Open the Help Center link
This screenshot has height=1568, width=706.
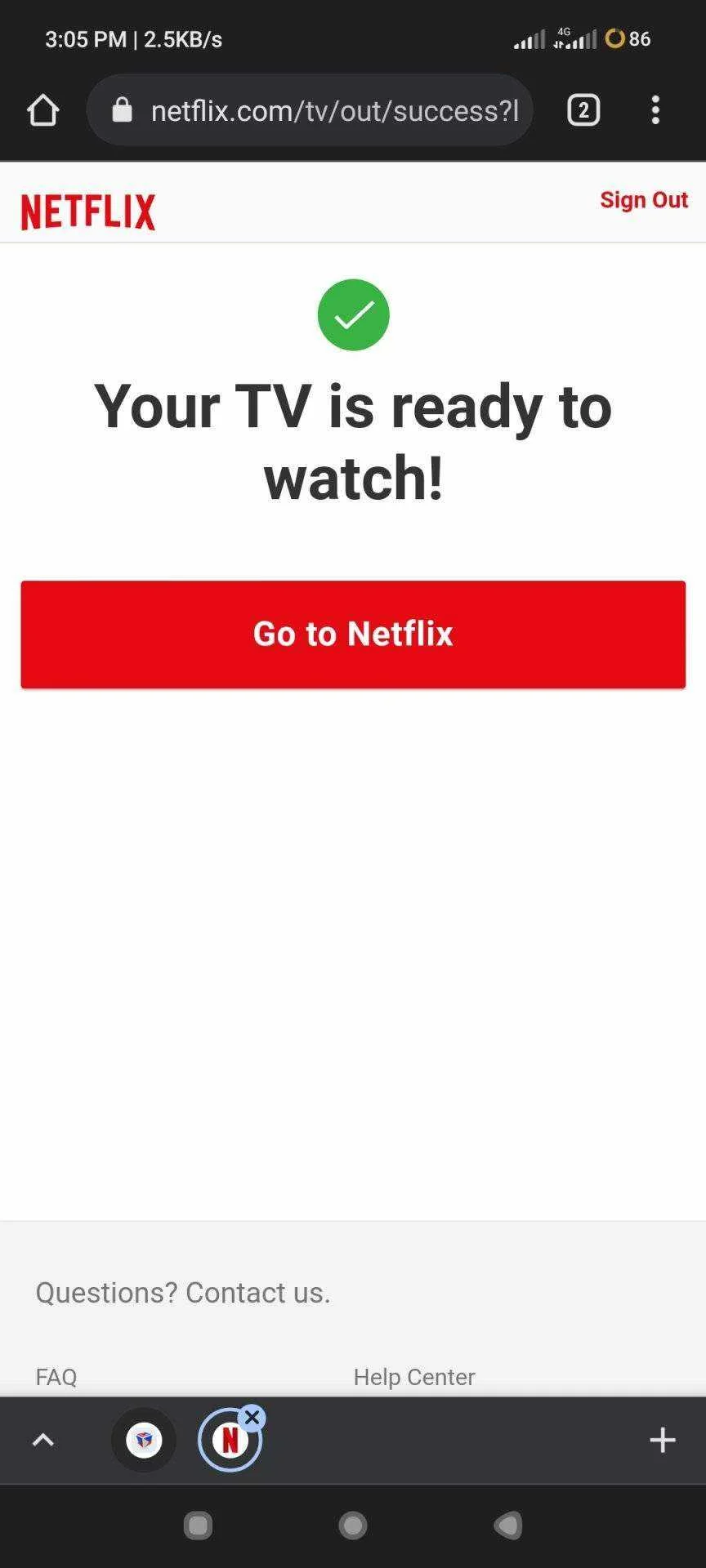(x=414, y=1377)
